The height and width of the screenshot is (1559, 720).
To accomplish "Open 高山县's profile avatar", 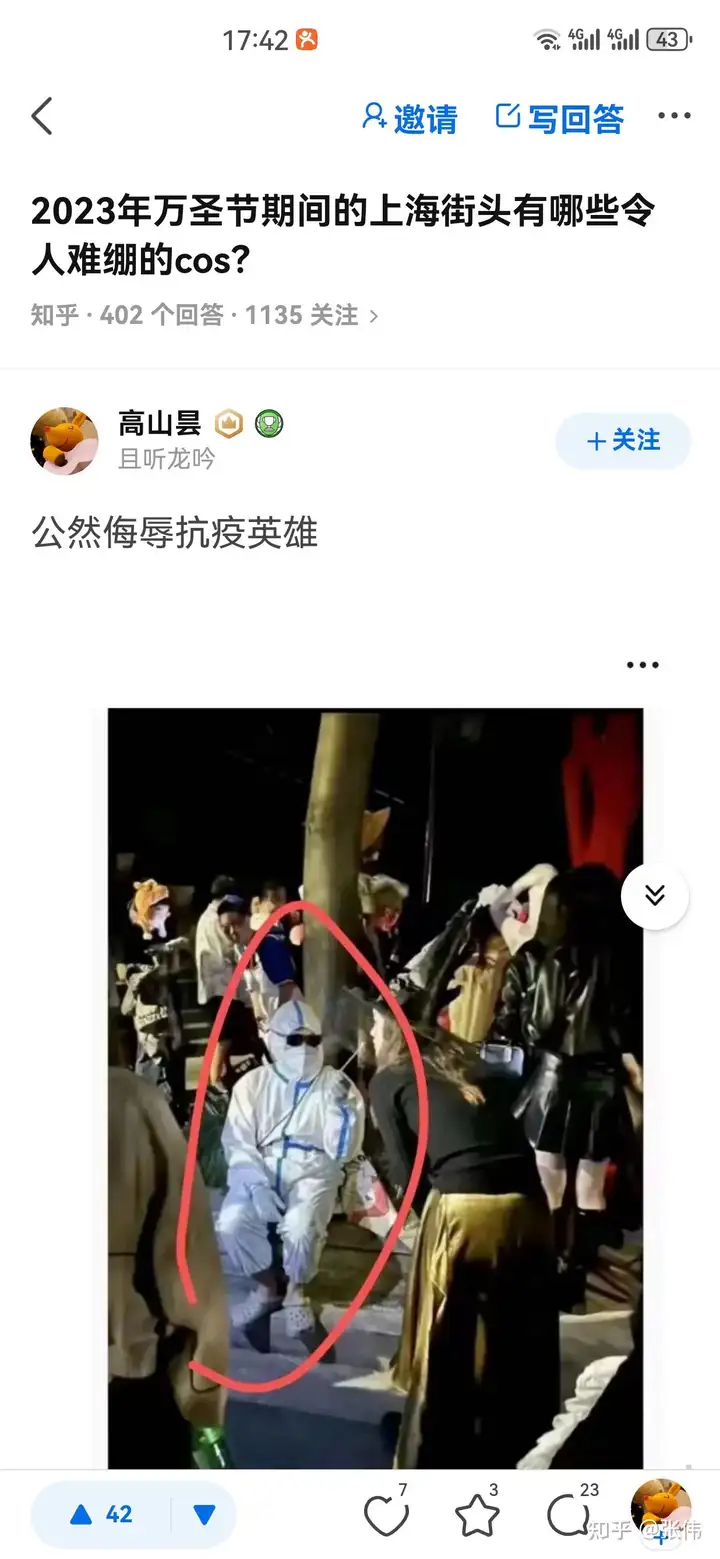I will (64, 440).
